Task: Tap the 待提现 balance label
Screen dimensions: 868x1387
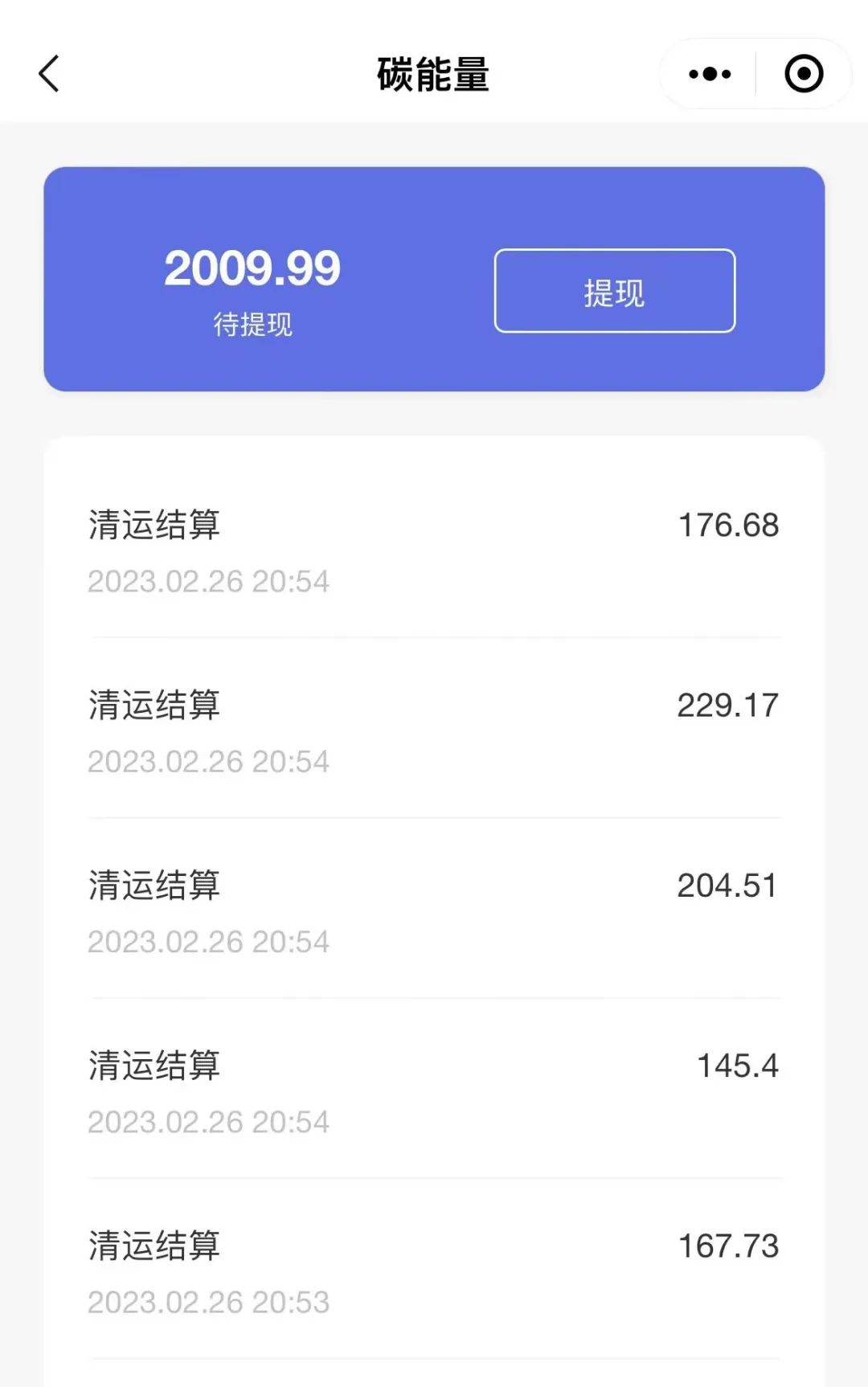Action: (x=252, y=323)
